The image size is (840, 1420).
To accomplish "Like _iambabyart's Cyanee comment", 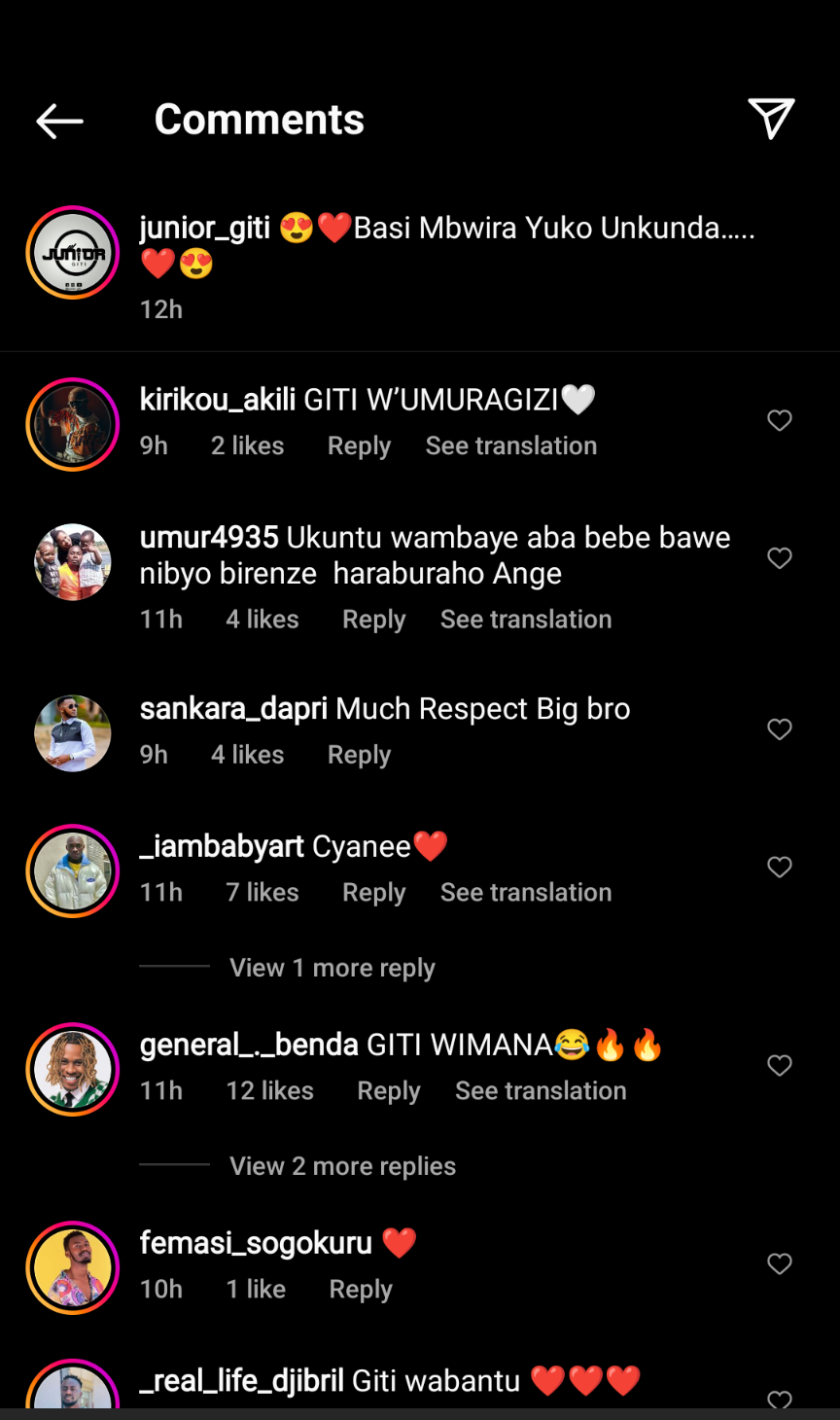I will pyautogui.click(x=780, y=868).
